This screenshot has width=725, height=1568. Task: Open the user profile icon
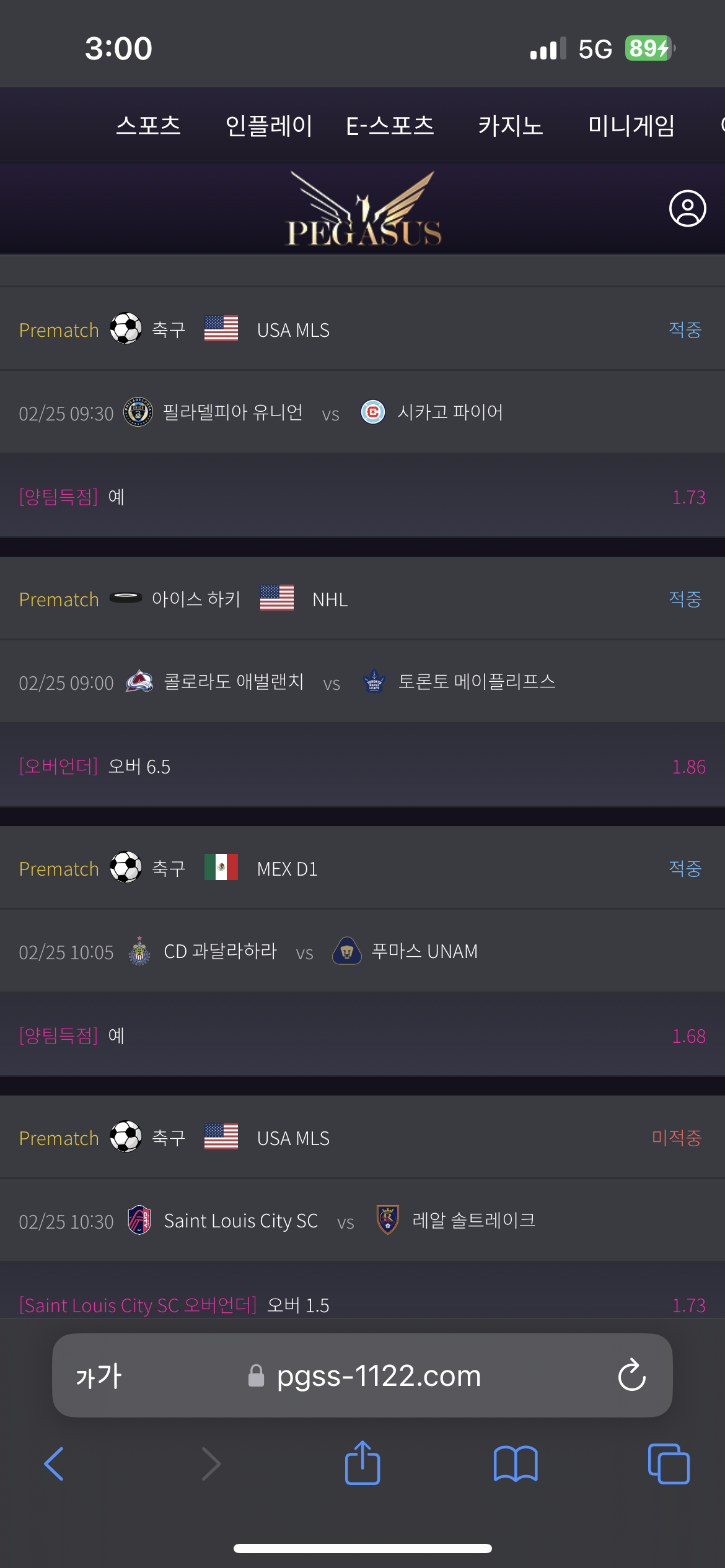point(687,209)
